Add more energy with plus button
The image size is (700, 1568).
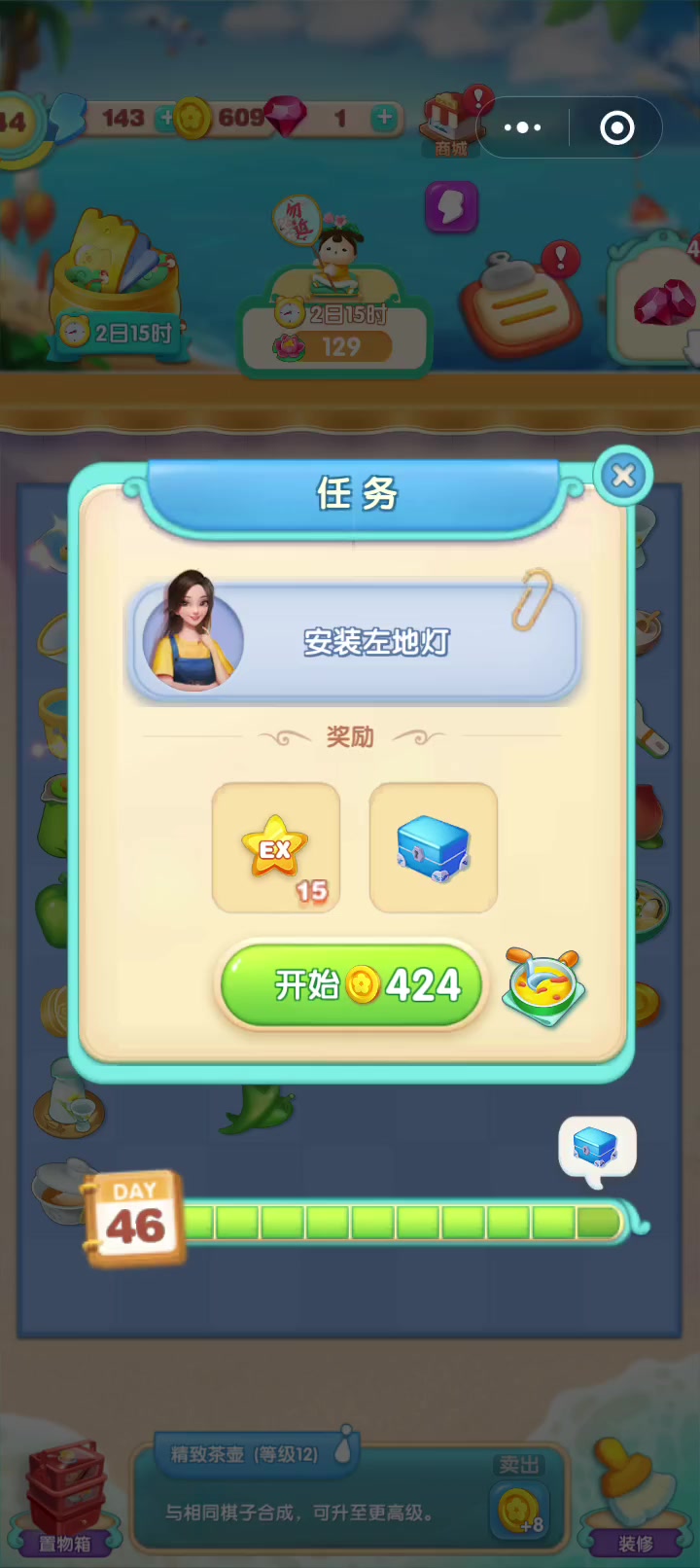[167, 118]
